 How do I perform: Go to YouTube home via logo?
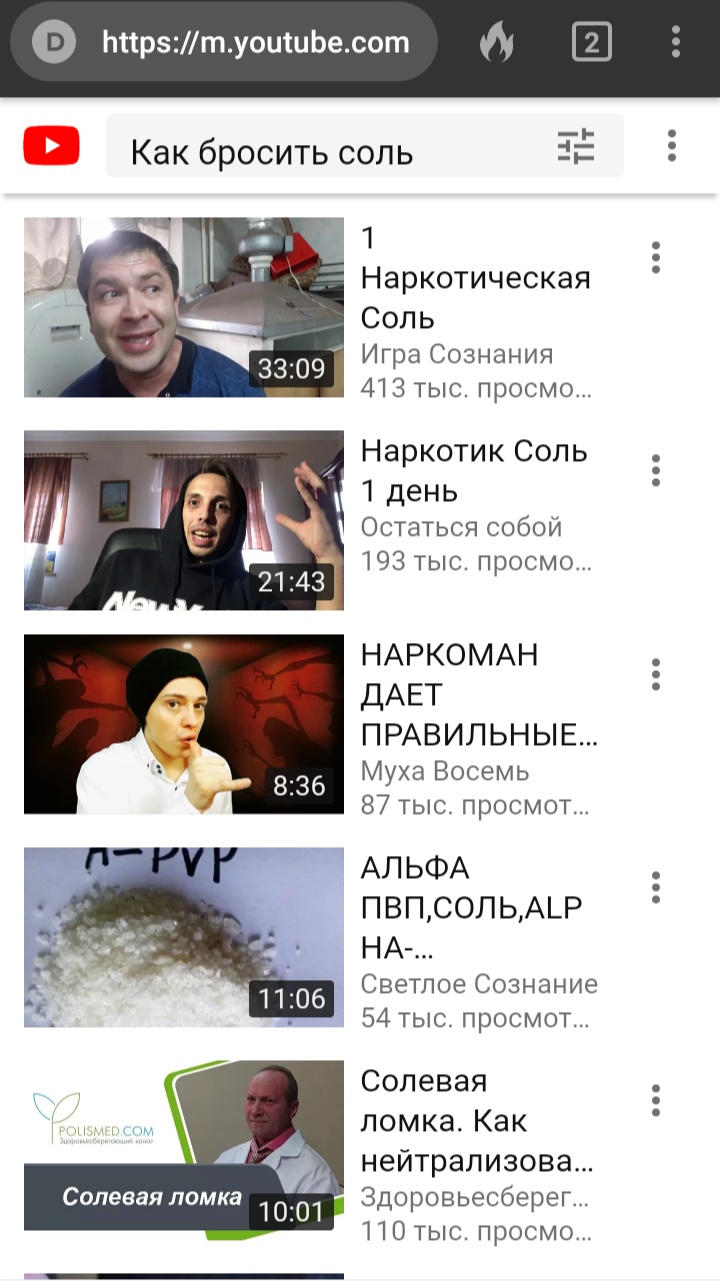coord(52,147)
